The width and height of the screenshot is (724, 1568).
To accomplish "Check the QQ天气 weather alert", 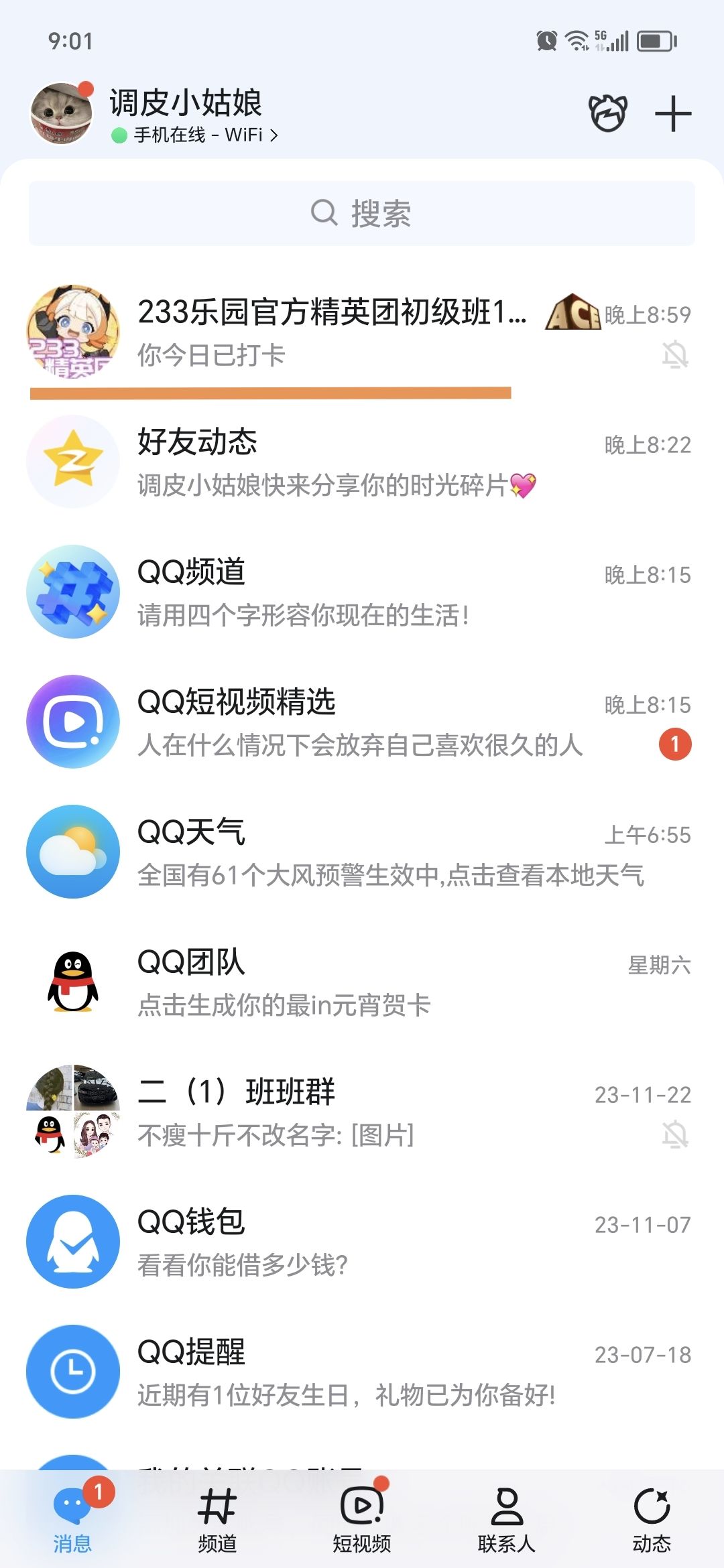I will click(x=362, y=852).
